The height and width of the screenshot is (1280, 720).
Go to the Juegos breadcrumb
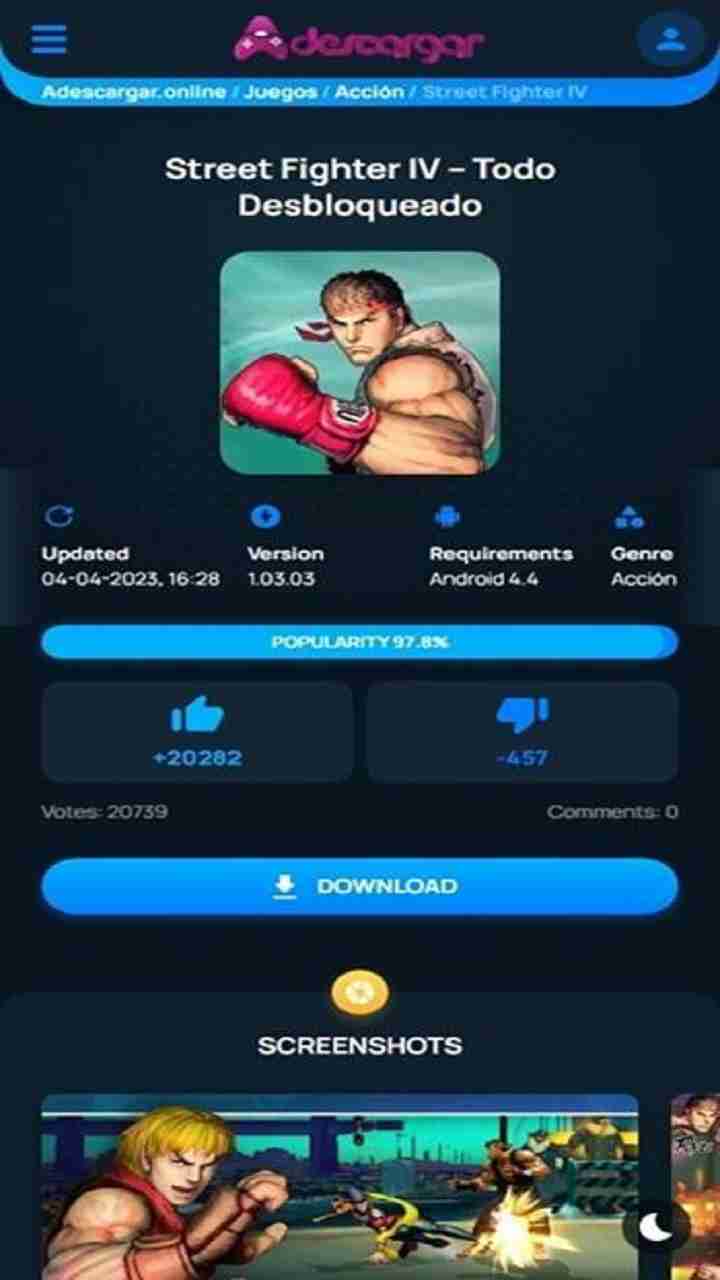(x=280, y=92)
